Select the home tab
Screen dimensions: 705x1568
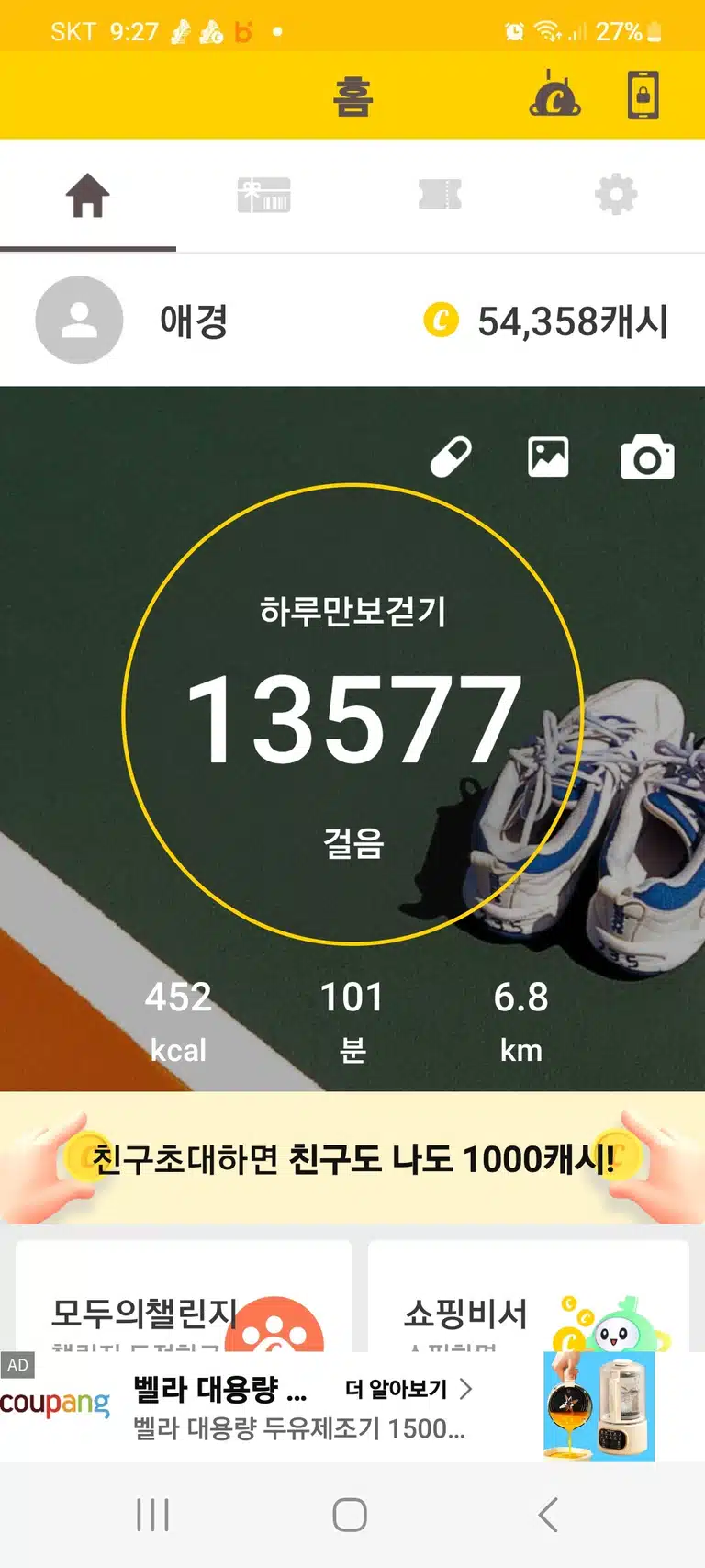(x=88, y=196)
